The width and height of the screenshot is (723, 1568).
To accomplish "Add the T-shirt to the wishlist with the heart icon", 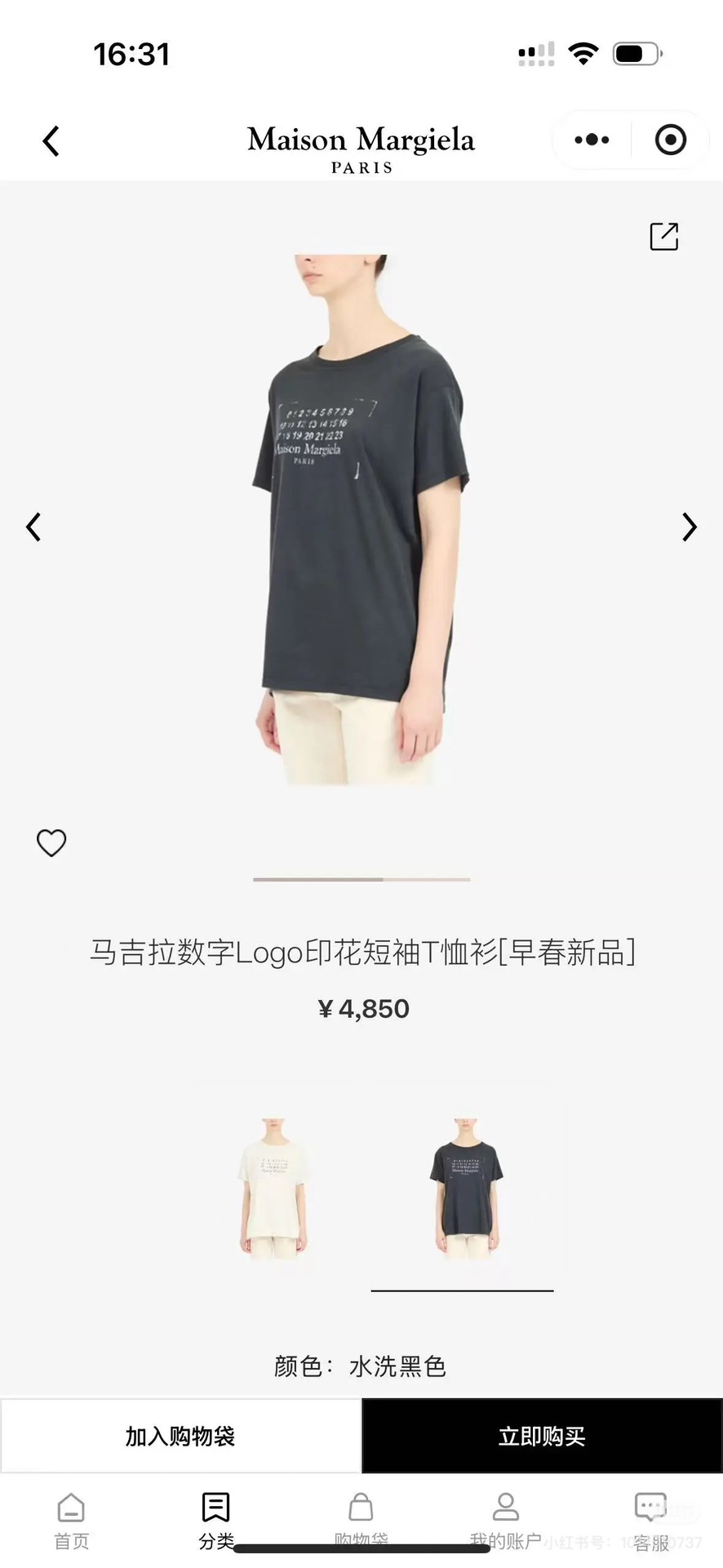I will (51, 842).
